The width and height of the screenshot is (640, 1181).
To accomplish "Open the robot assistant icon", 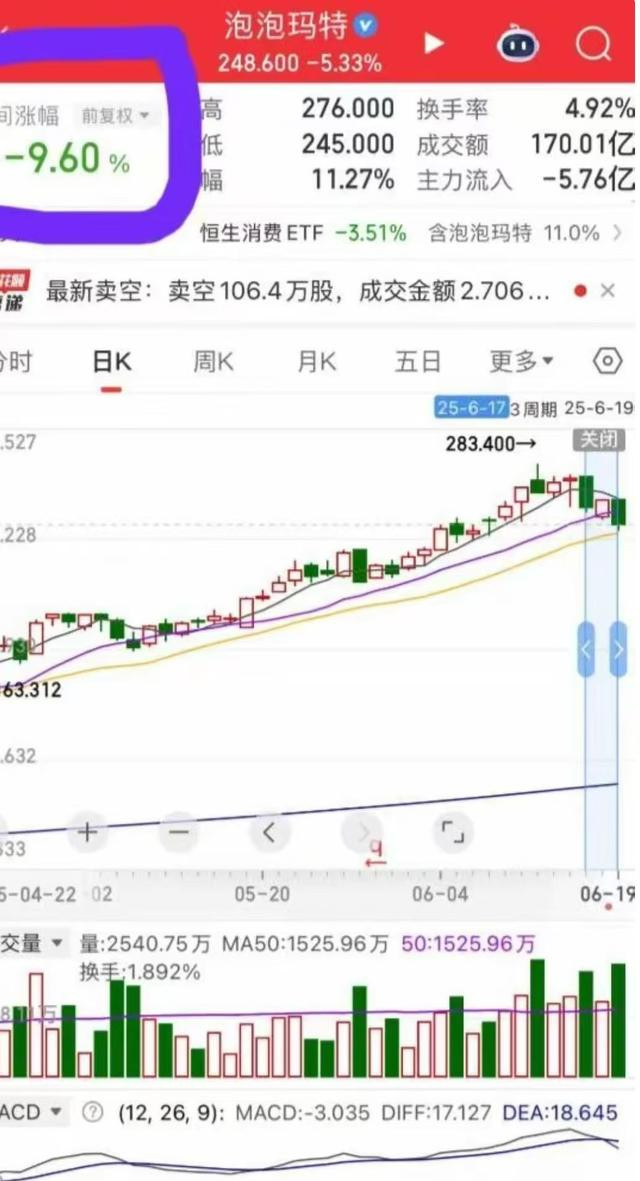I will pyautogui.click(x=518, y=44).
